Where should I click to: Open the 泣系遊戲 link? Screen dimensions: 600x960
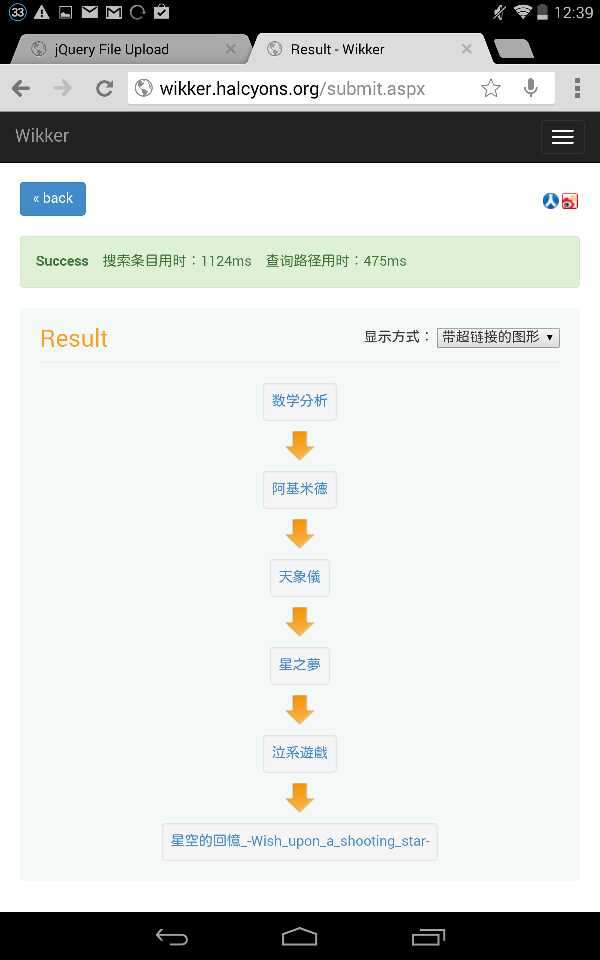click(x=299, y=753)
